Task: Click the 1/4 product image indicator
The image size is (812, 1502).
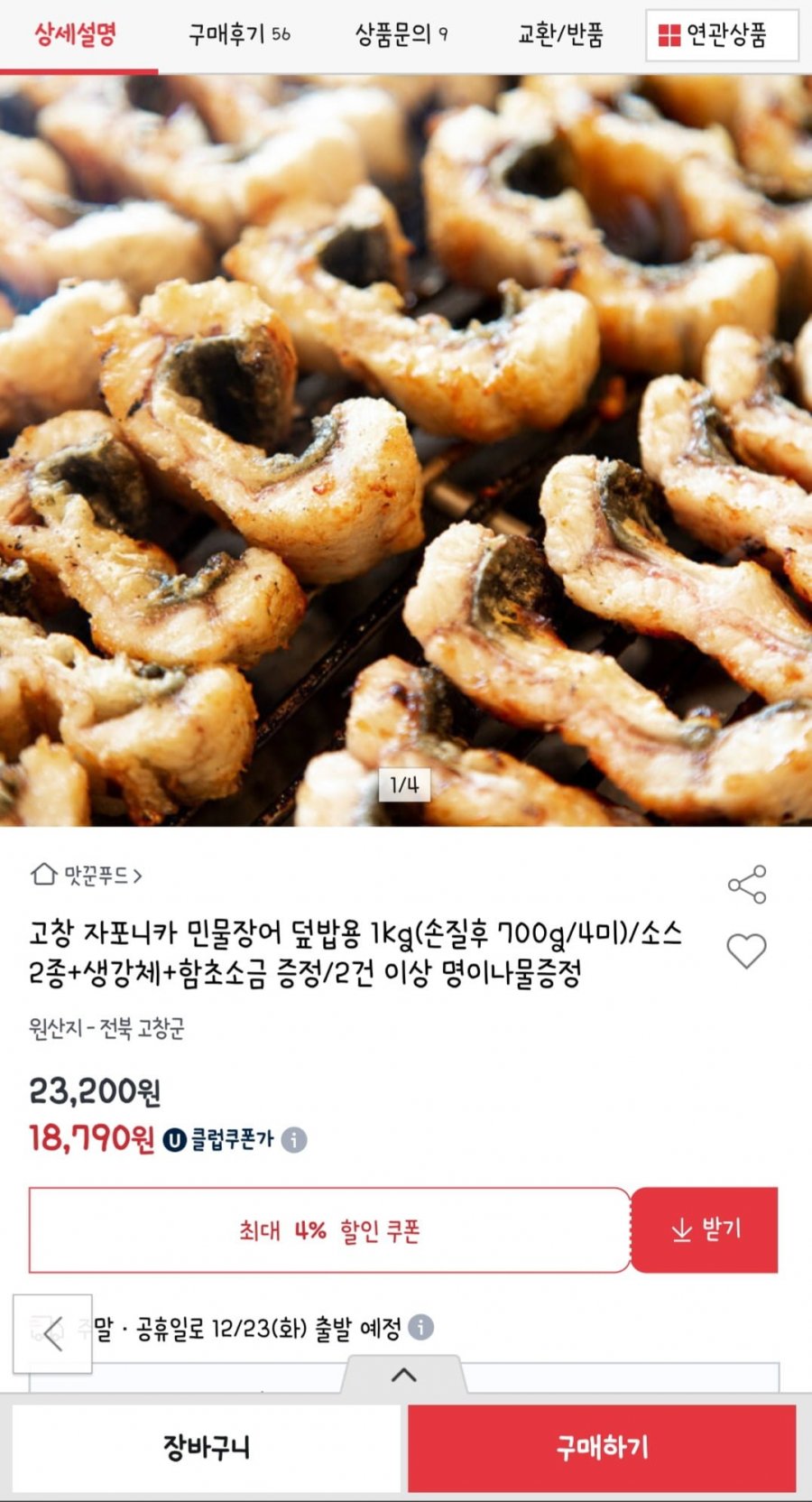Action: 405,784
